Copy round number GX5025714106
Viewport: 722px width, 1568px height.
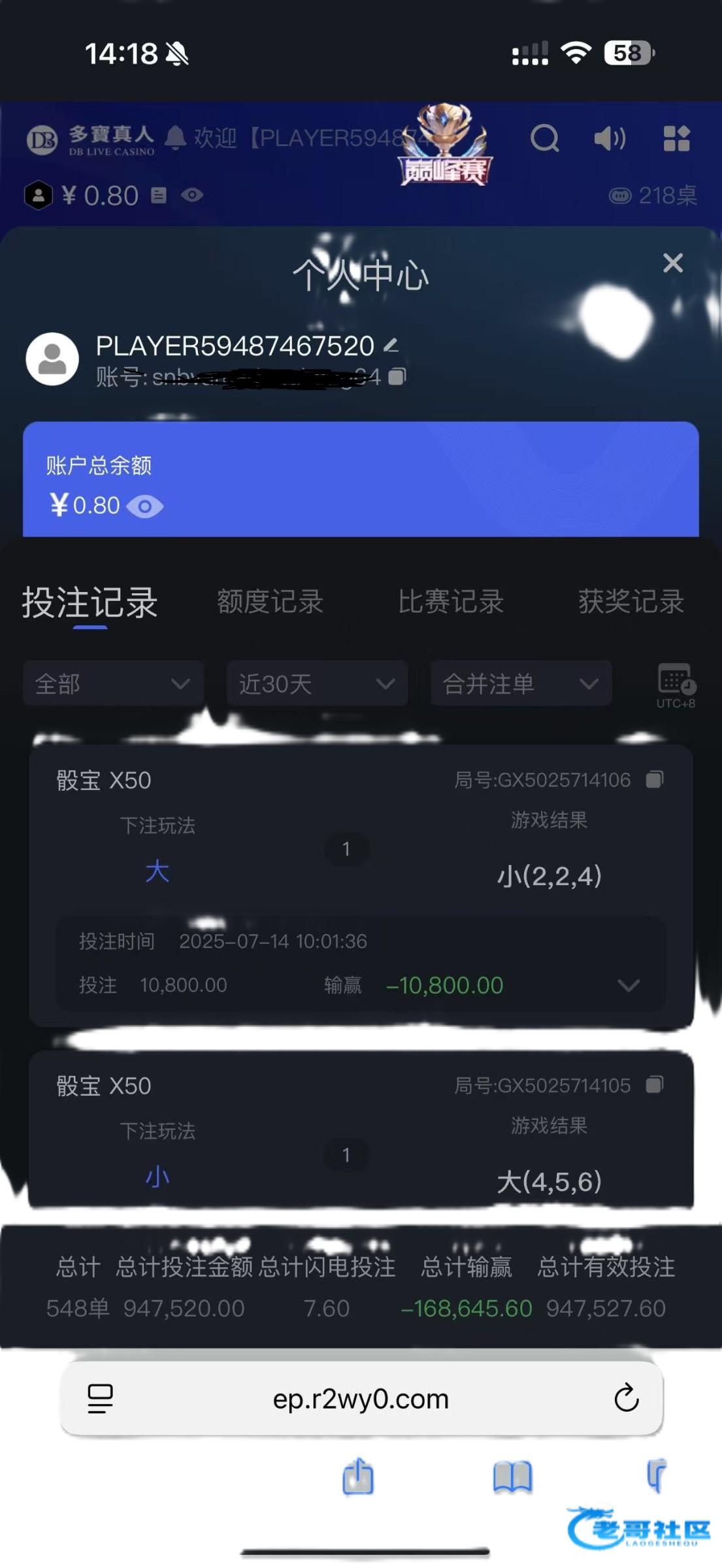[654, 779]
